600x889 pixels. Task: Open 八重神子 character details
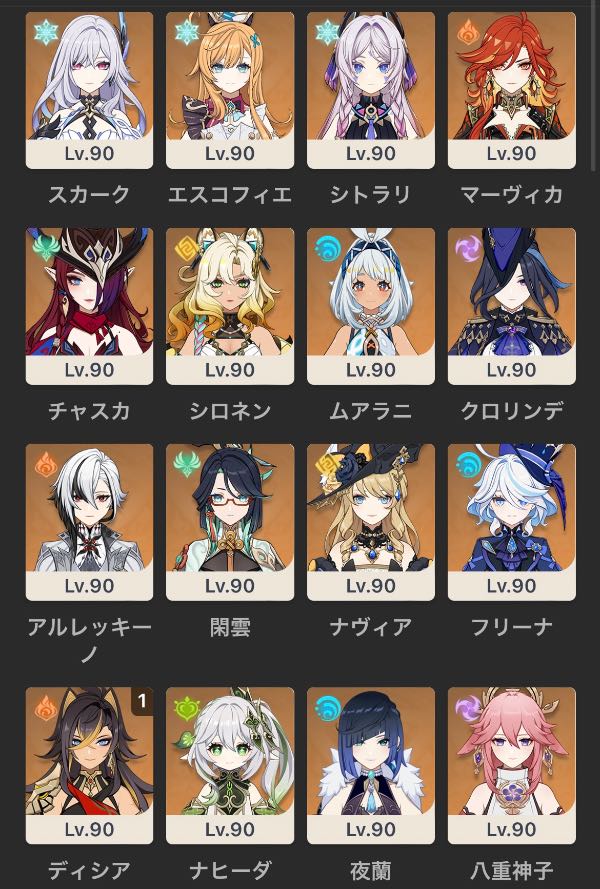tap(512, 765)
